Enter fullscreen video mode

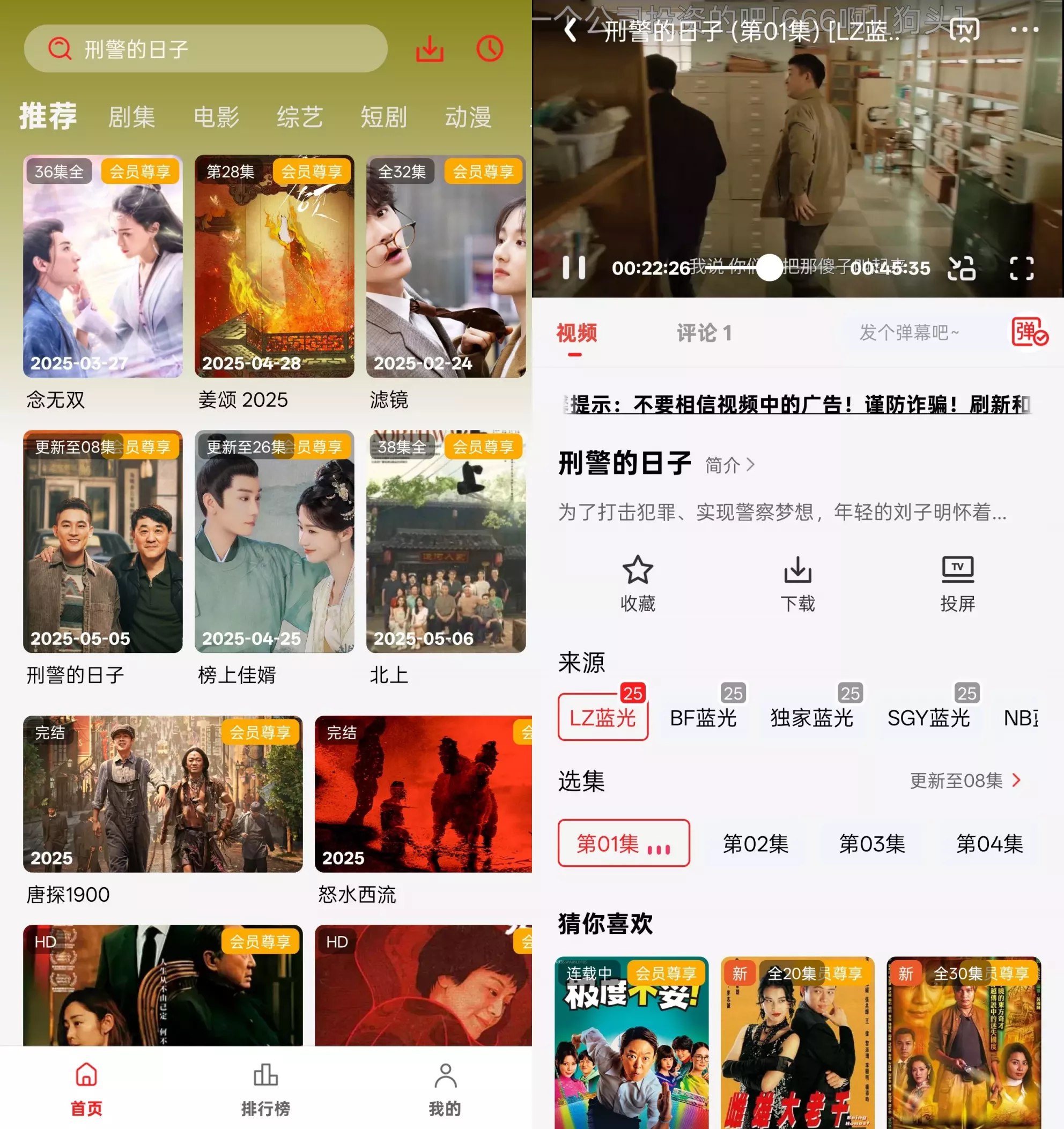tap(1021, 268)
